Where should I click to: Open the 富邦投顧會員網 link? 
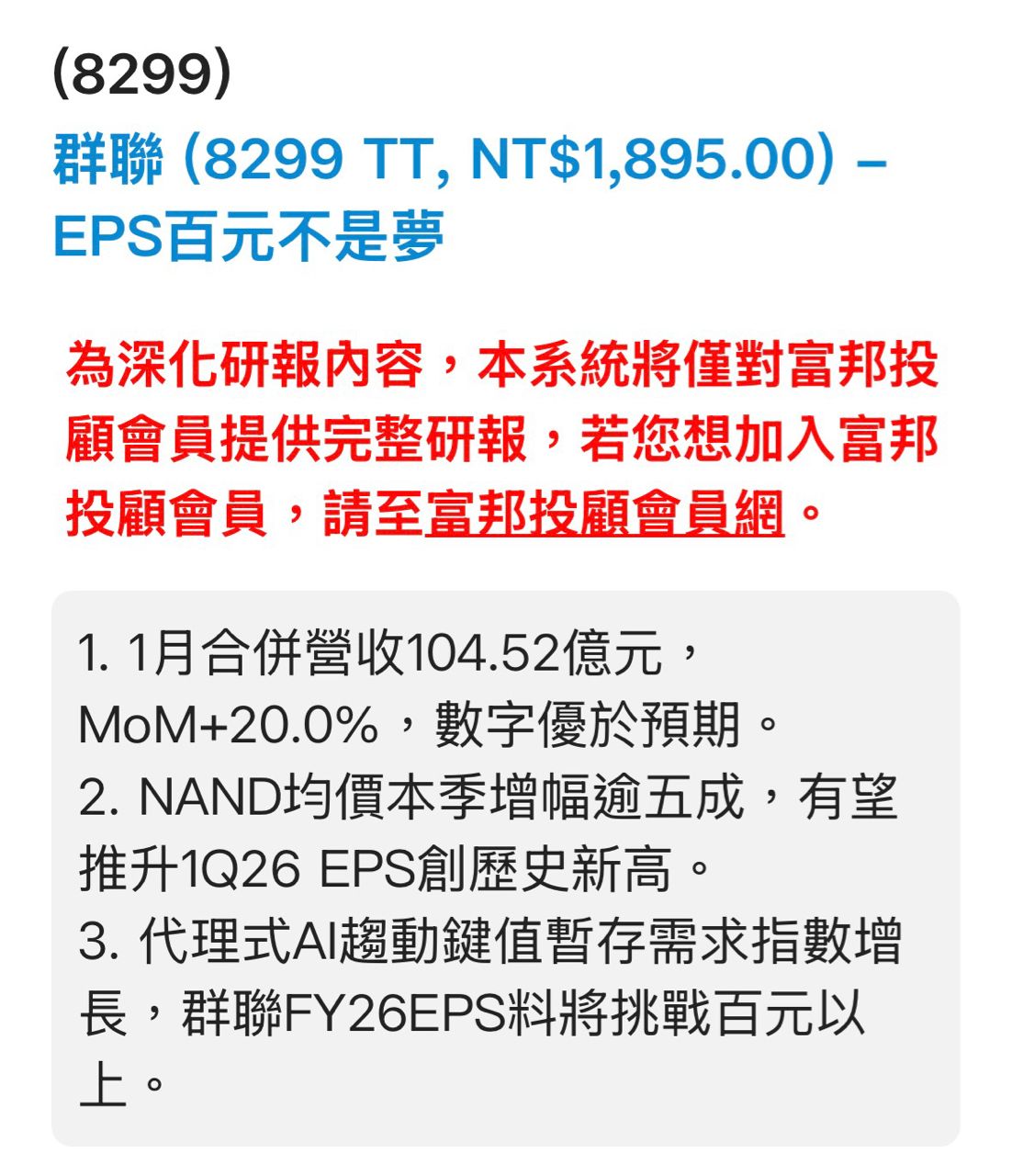(x=605, y=513)
